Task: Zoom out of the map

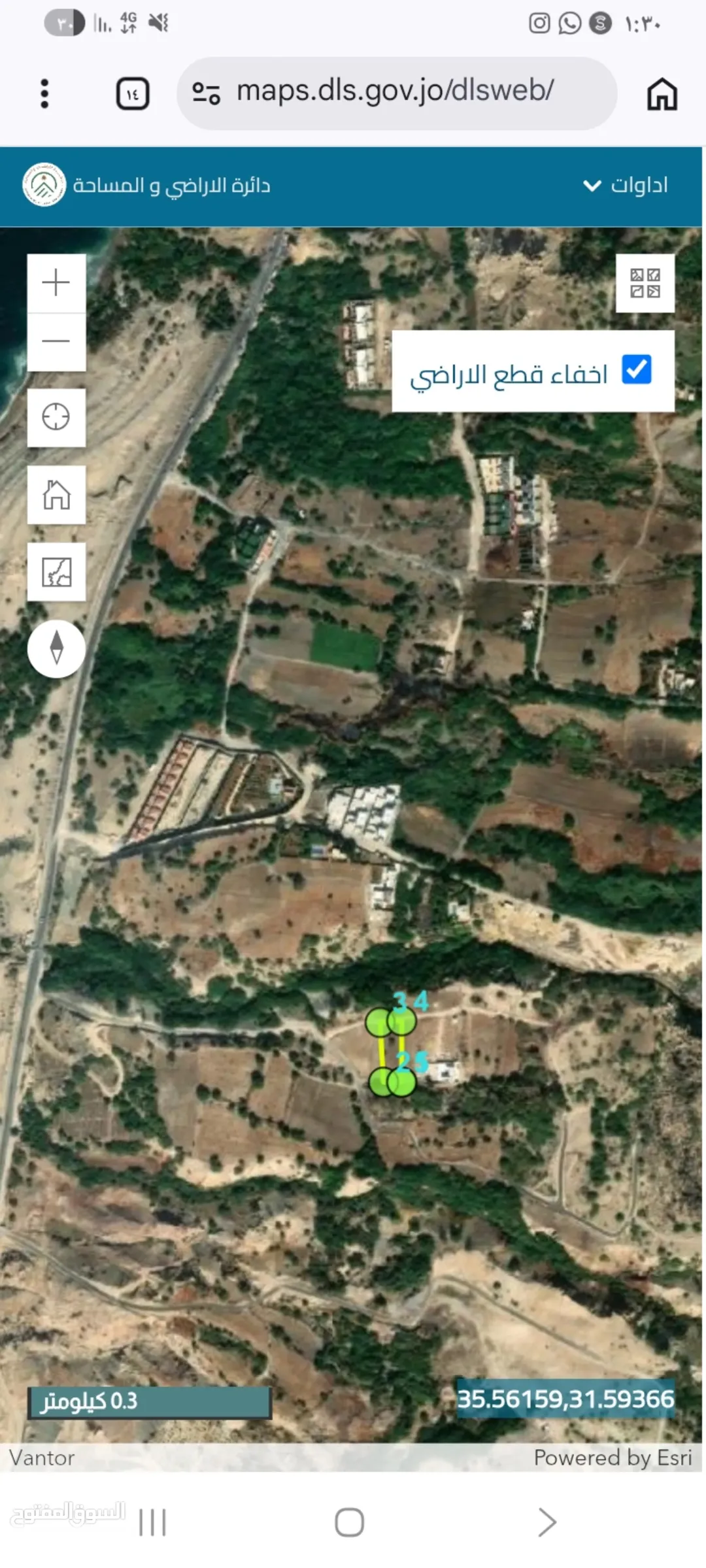Action: click(56, 341)
